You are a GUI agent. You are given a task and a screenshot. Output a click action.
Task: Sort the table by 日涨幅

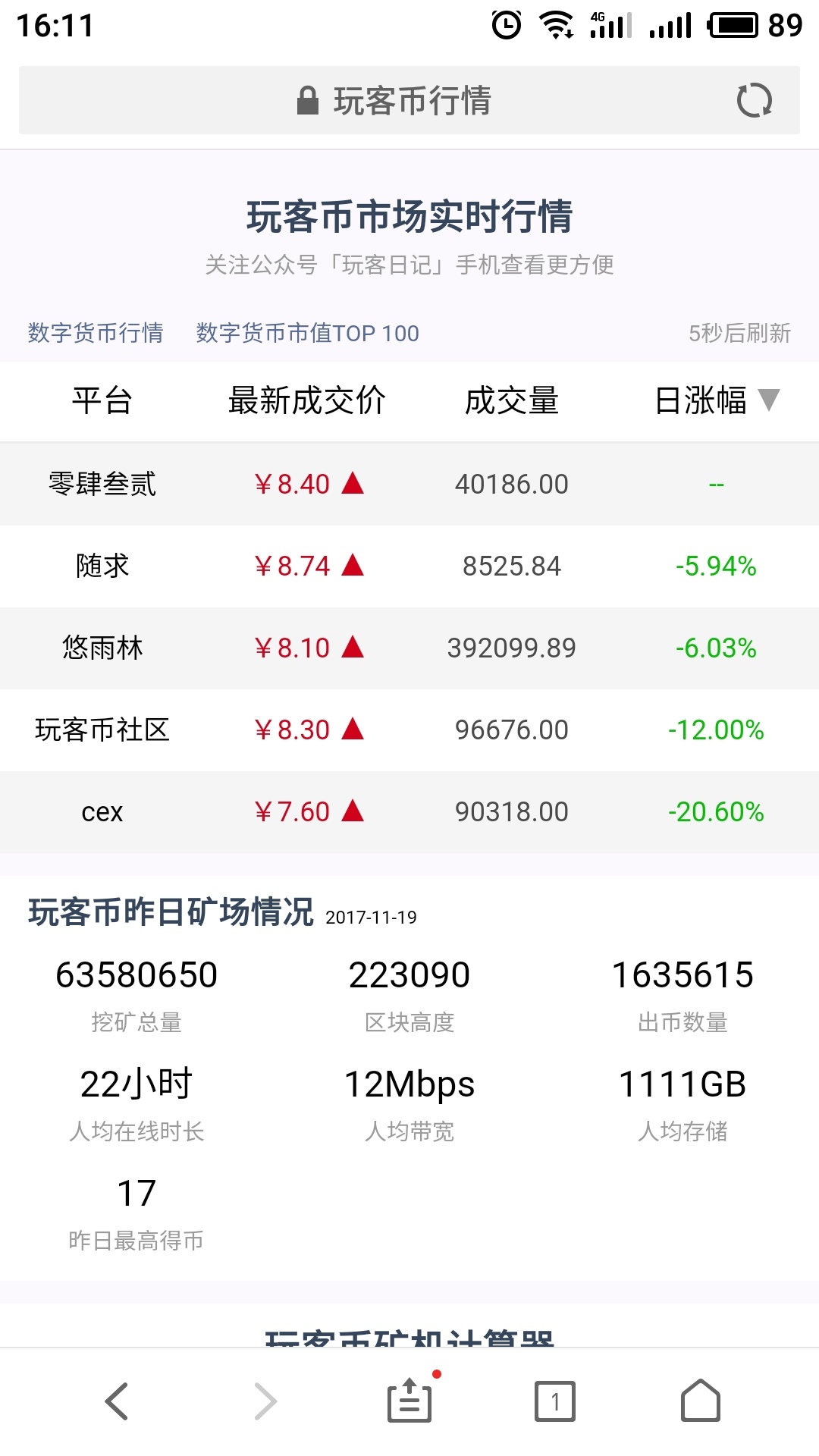(x=716, y=400)
